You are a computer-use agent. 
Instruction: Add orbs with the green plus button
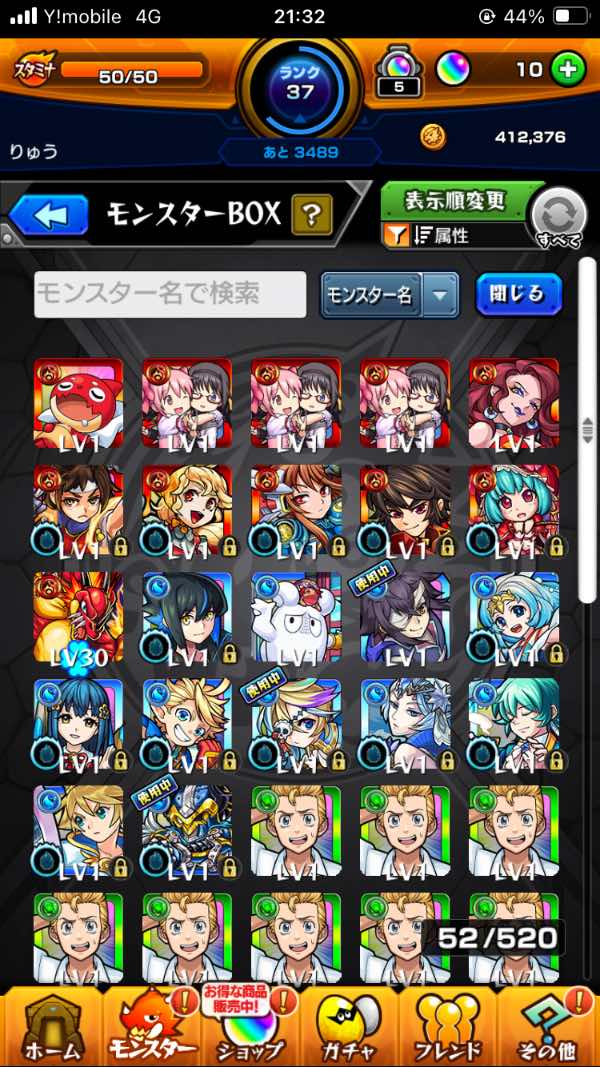[x=567, y=69]
